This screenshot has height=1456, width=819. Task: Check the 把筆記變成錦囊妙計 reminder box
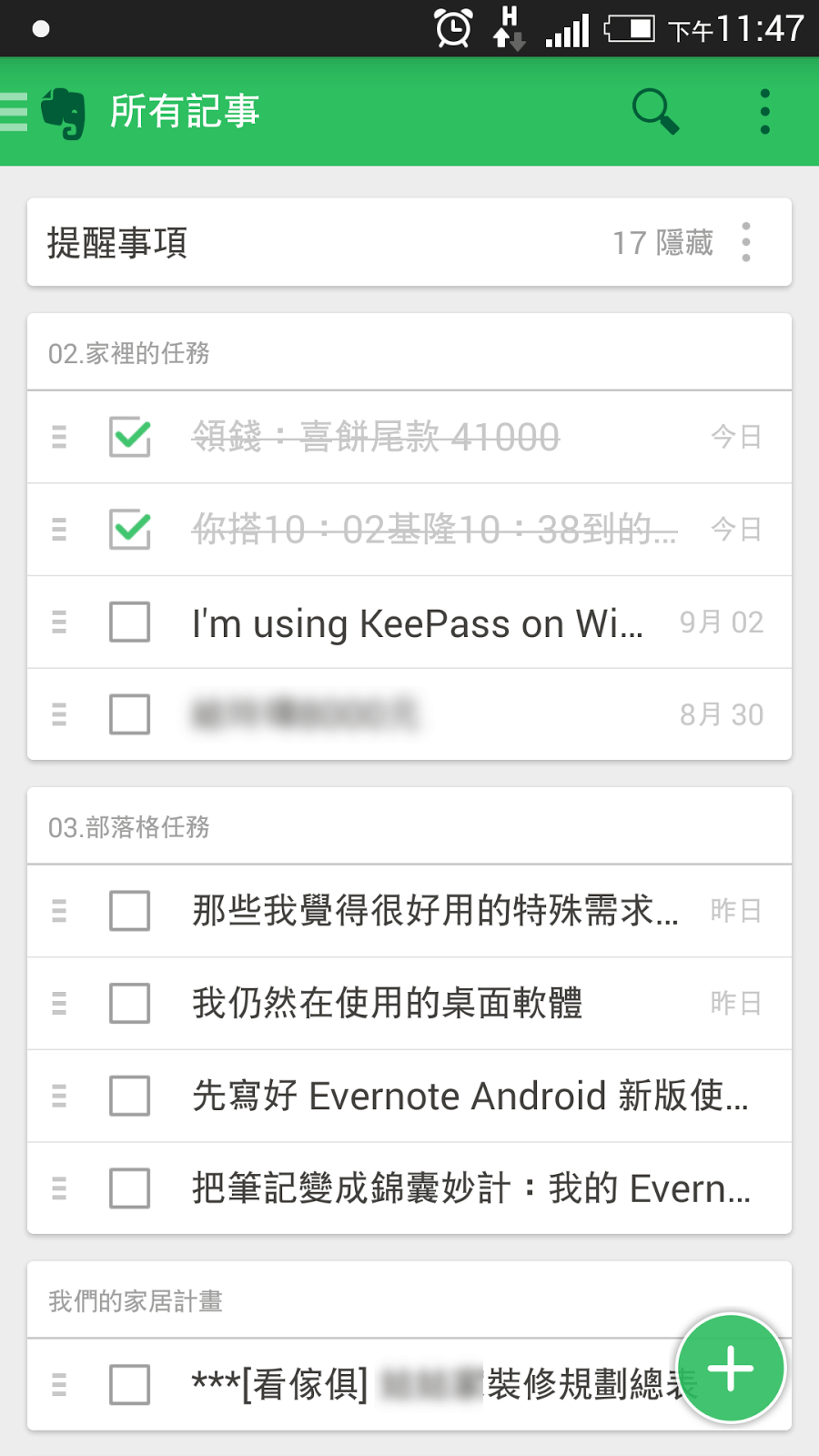click(130, 1188)
